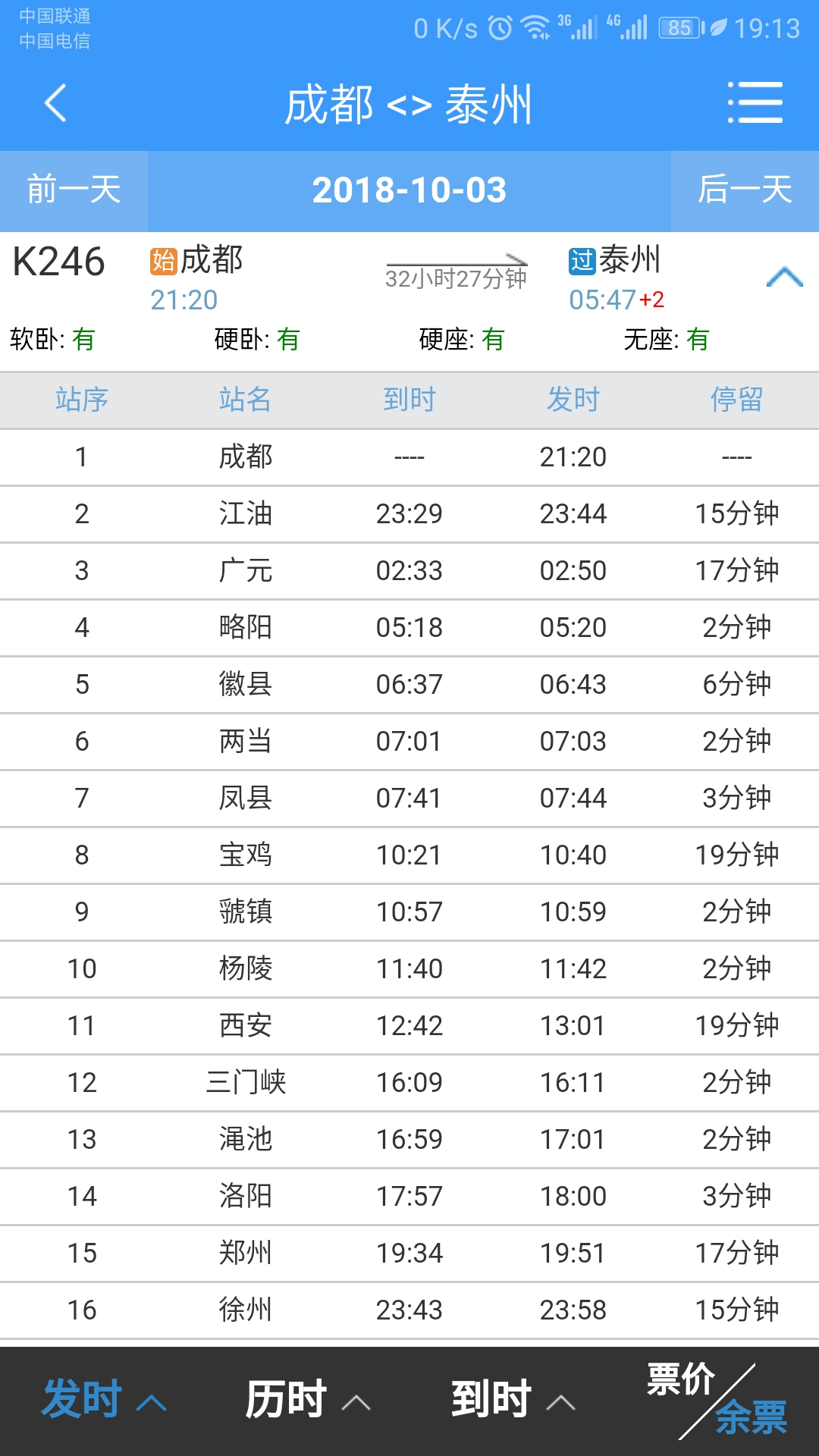Toggle 票价/余票 display
The image size is (819, 1456).
717,1399
